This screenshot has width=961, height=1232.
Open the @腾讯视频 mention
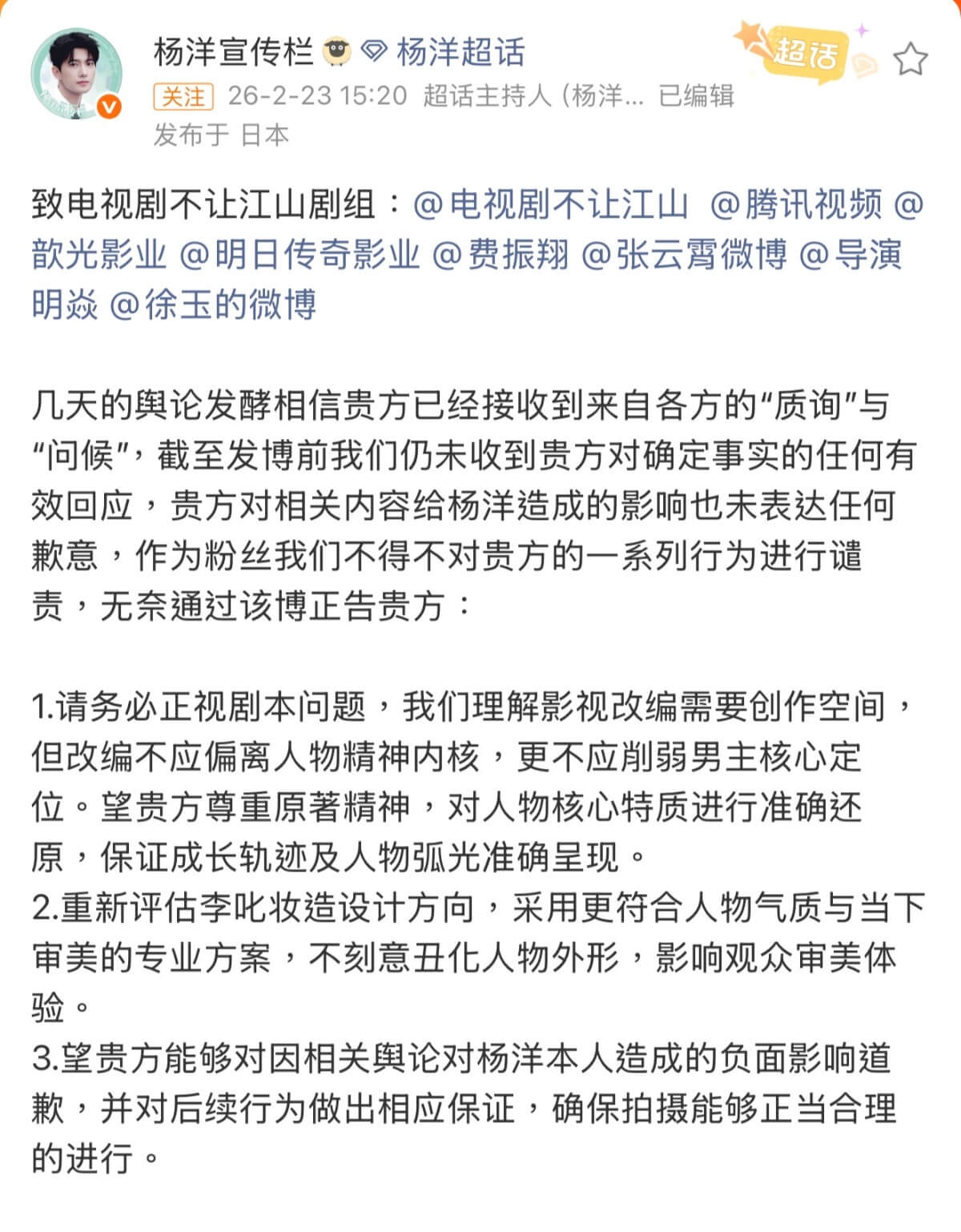796,204
